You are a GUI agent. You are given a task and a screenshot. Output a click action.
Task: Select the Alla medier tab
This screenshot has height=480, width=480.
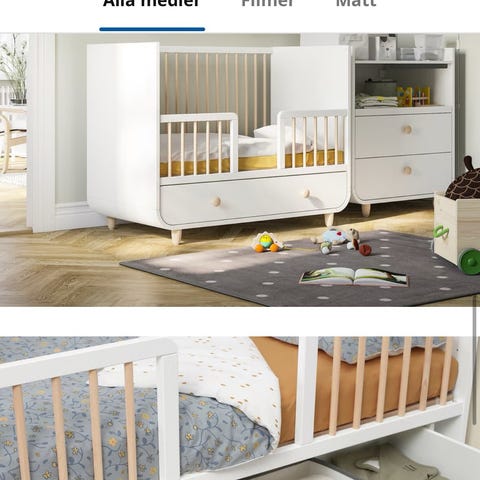tap(152, 3)
